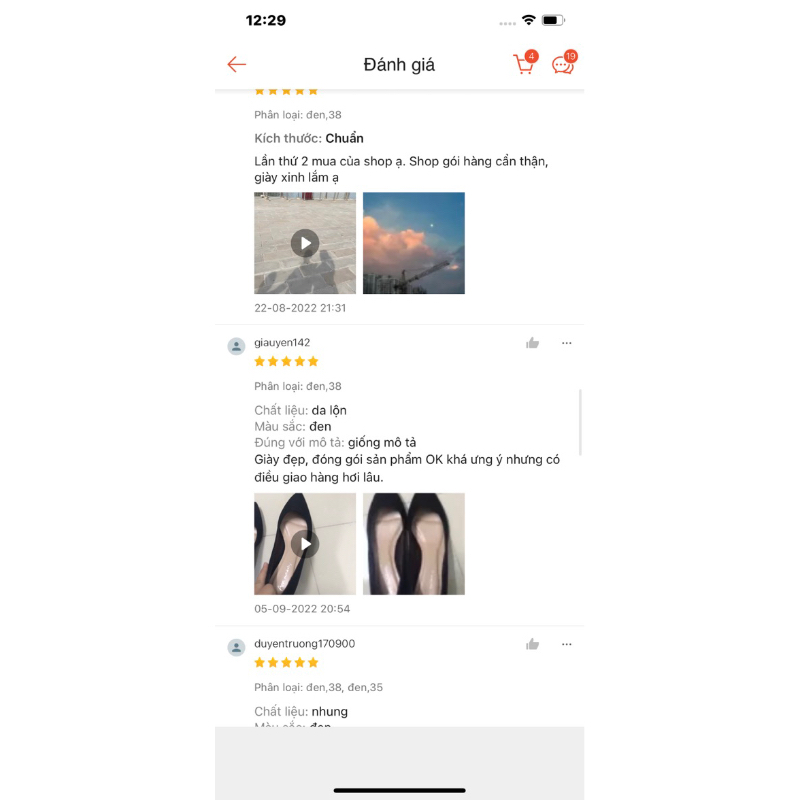View the sky photo in the 22-08-2022 review
This screenshot has height=800, width=800.
tap(413, 243)
